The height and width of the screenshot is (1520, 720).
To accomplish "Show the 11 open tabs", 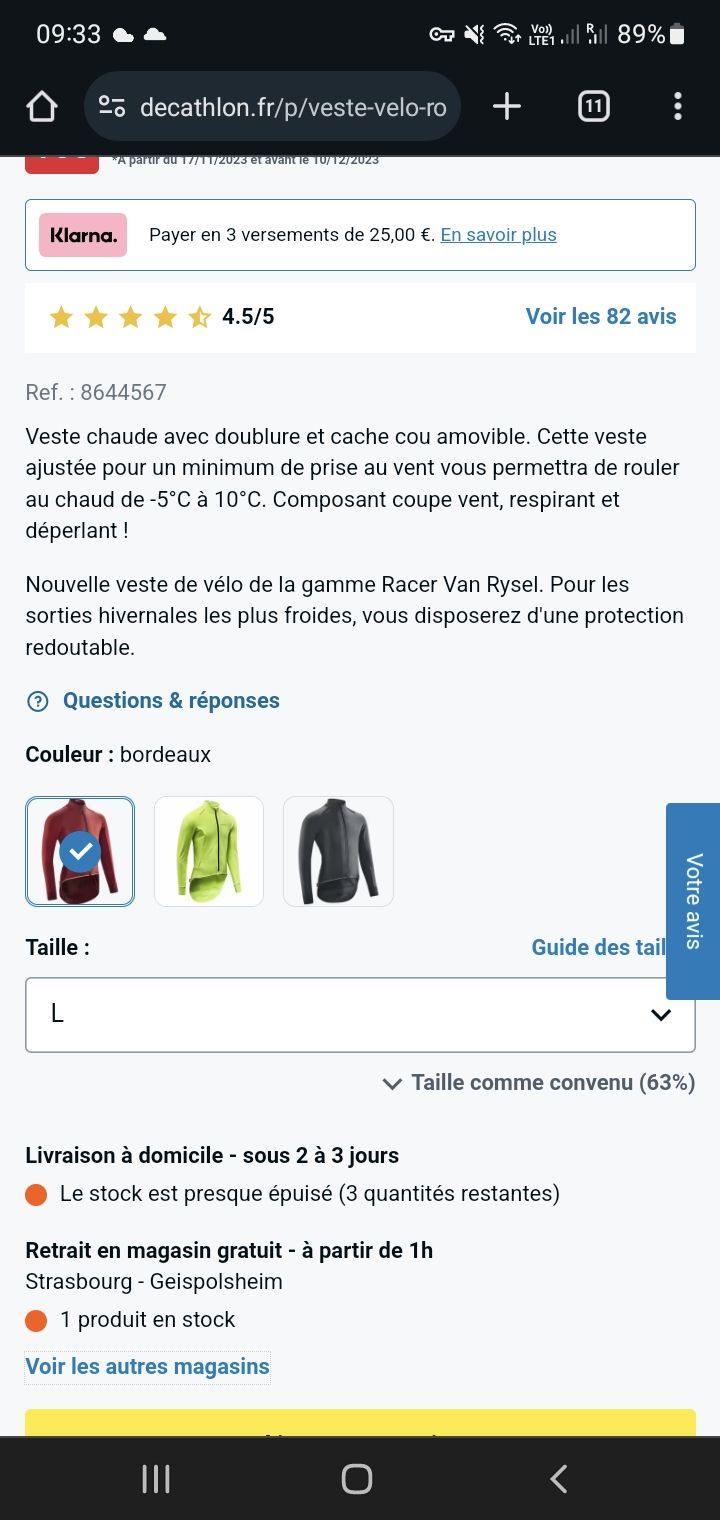I will coord(593,106).
